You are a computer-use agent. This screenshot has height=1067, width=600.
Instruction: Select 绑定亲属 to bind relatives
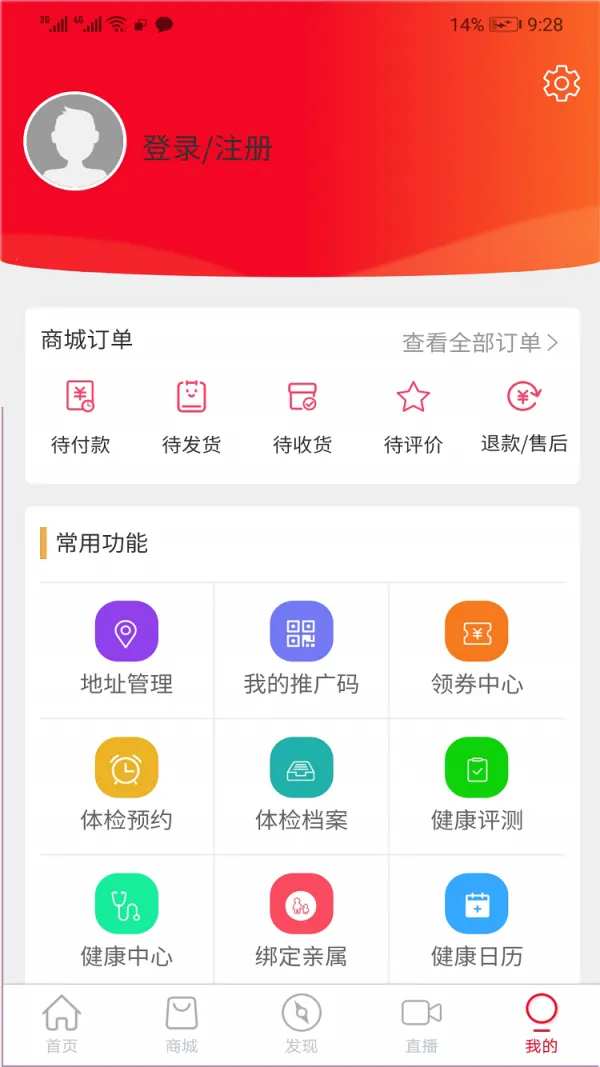(x=301, y=920)
